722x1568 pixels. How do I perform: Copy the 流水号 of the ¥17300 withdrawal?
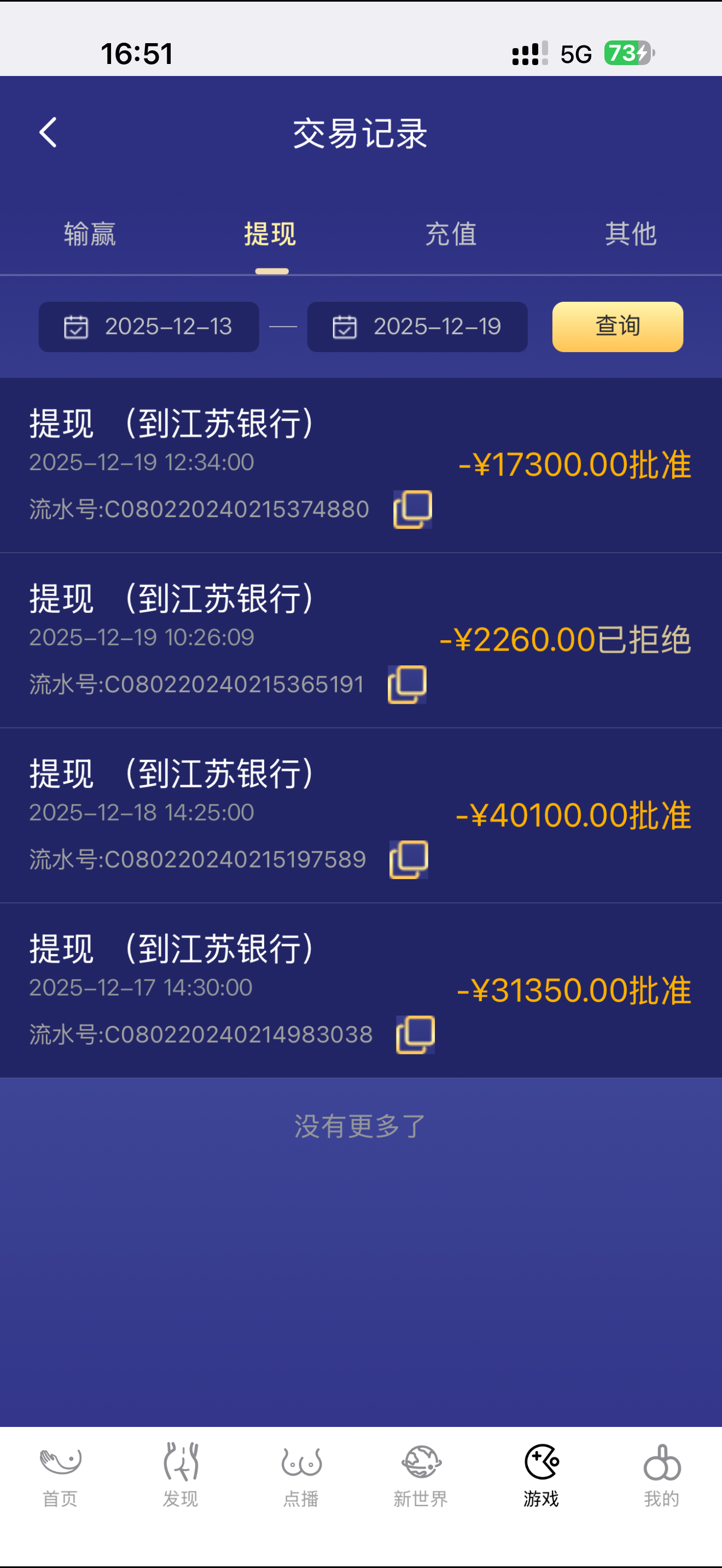pos(412,509)
